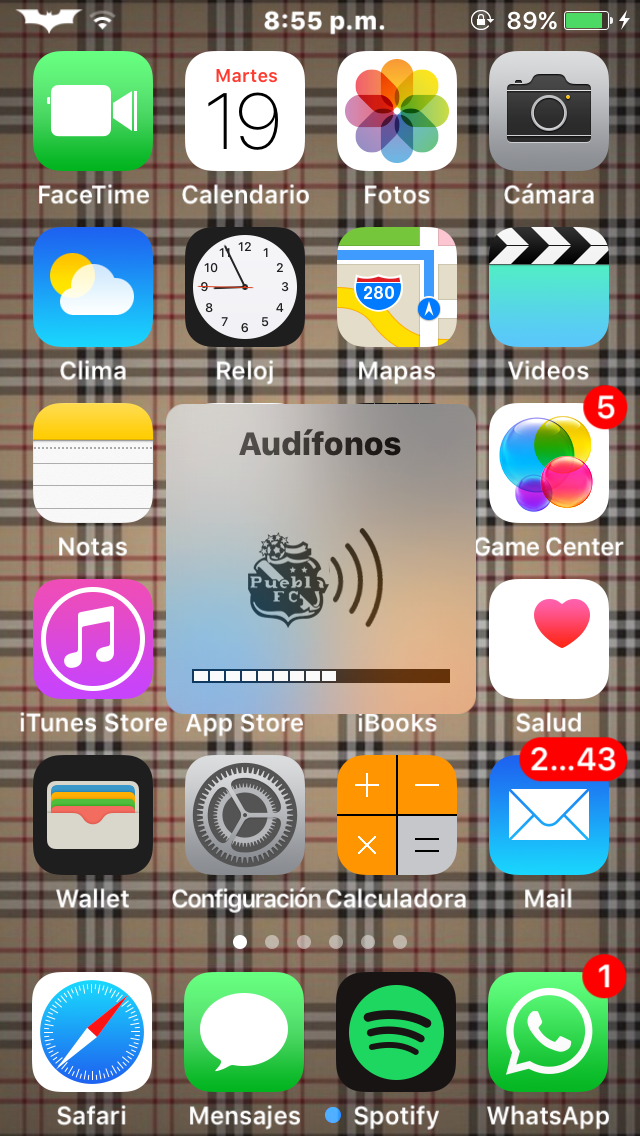Launch Safari from the dock
Viewport: 640px width, 1136px height.
pos(92,1032)
